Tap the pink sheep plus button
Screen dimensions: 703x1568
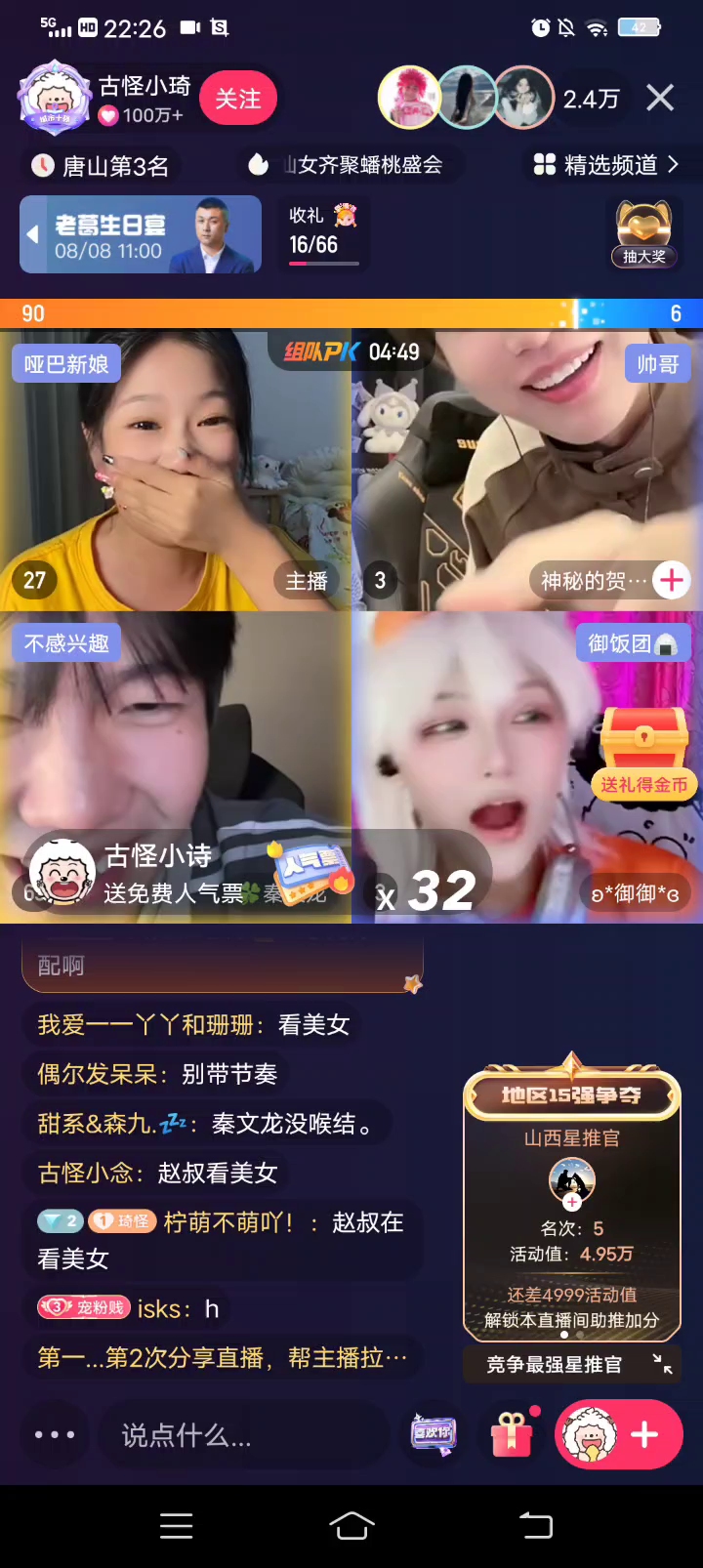point(618,1434)
